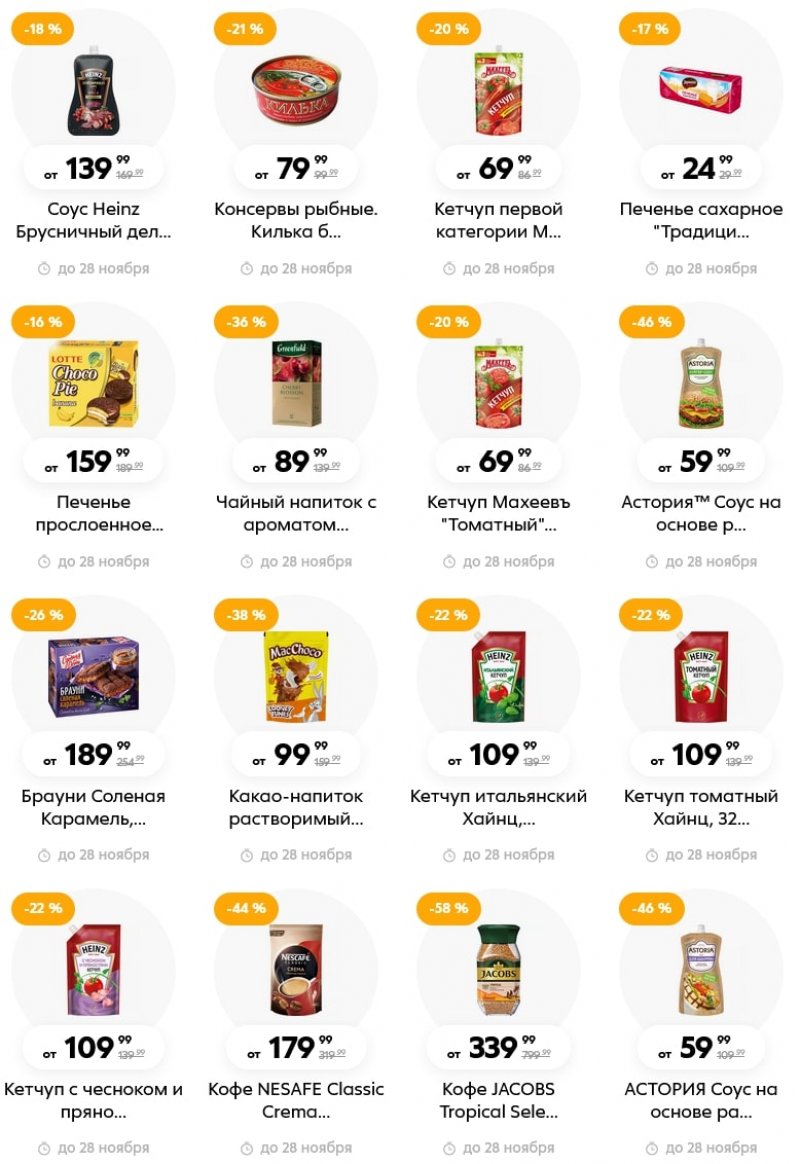The image size is (800, 1164).
Task: Open the Heinz Брусничный sauce card
Action: pos(93,95)
